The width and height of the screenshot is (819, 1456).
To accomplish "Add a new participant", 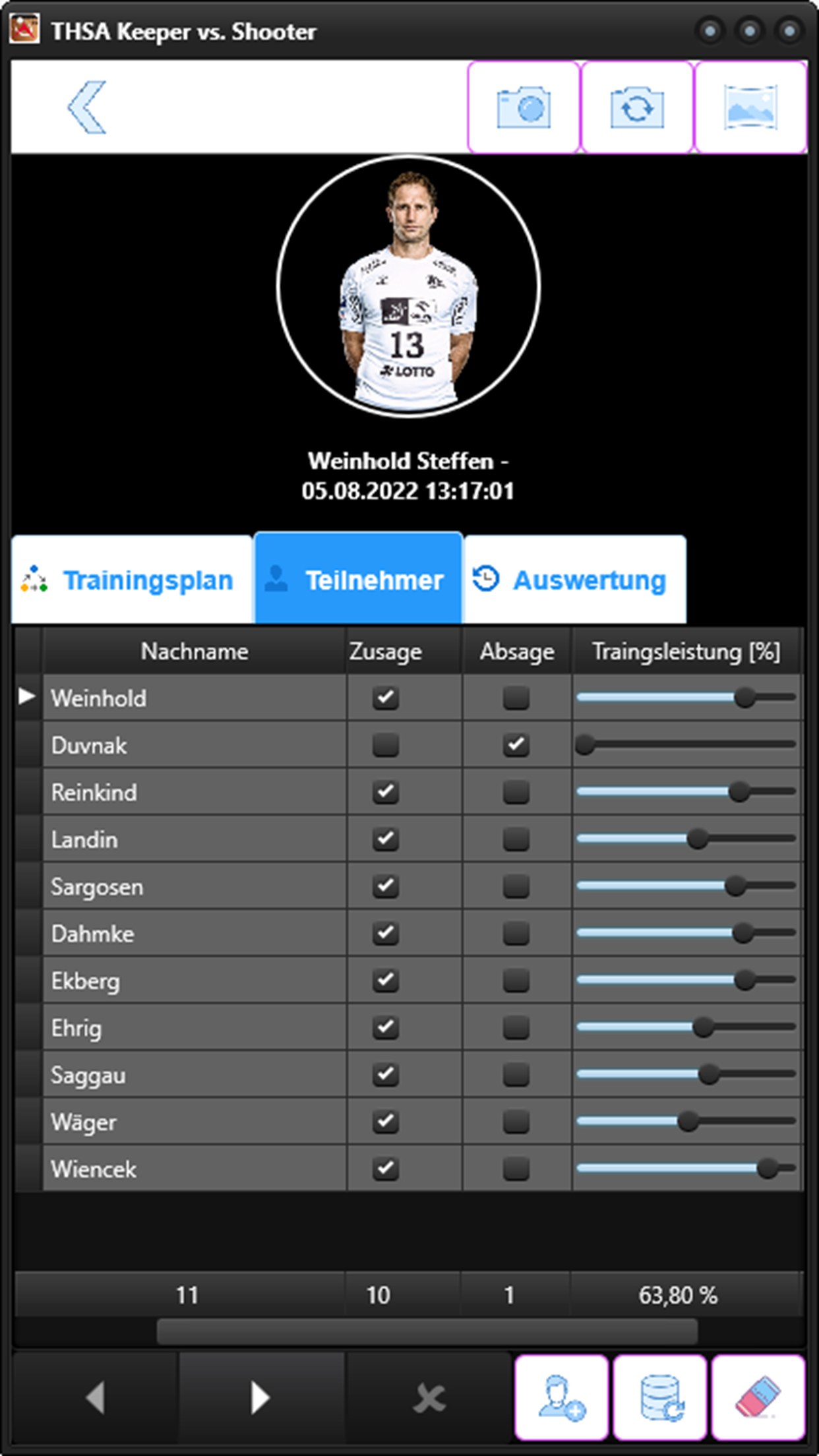I will (561, 1397).
